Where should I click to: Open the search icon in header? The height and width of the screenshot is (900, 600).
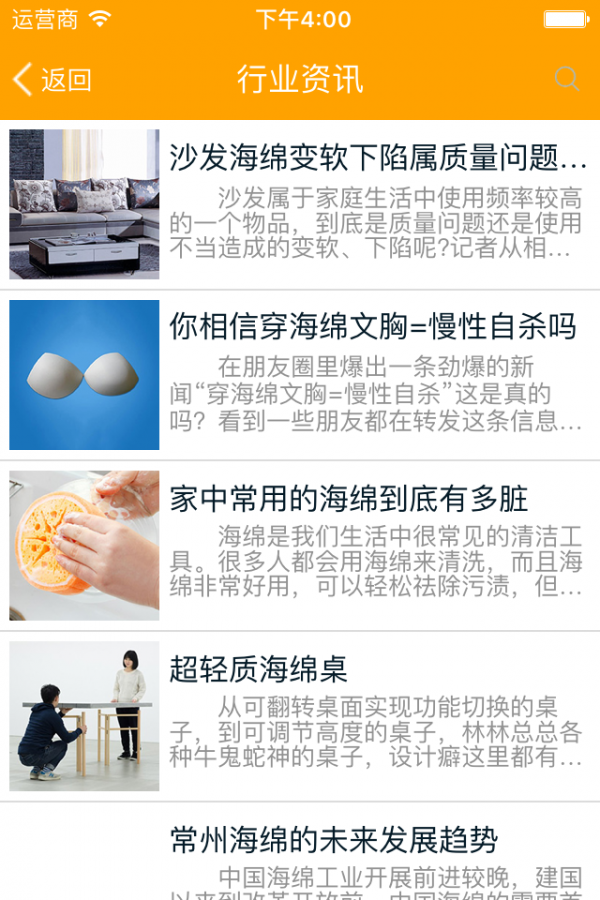[x=567, y=79]
